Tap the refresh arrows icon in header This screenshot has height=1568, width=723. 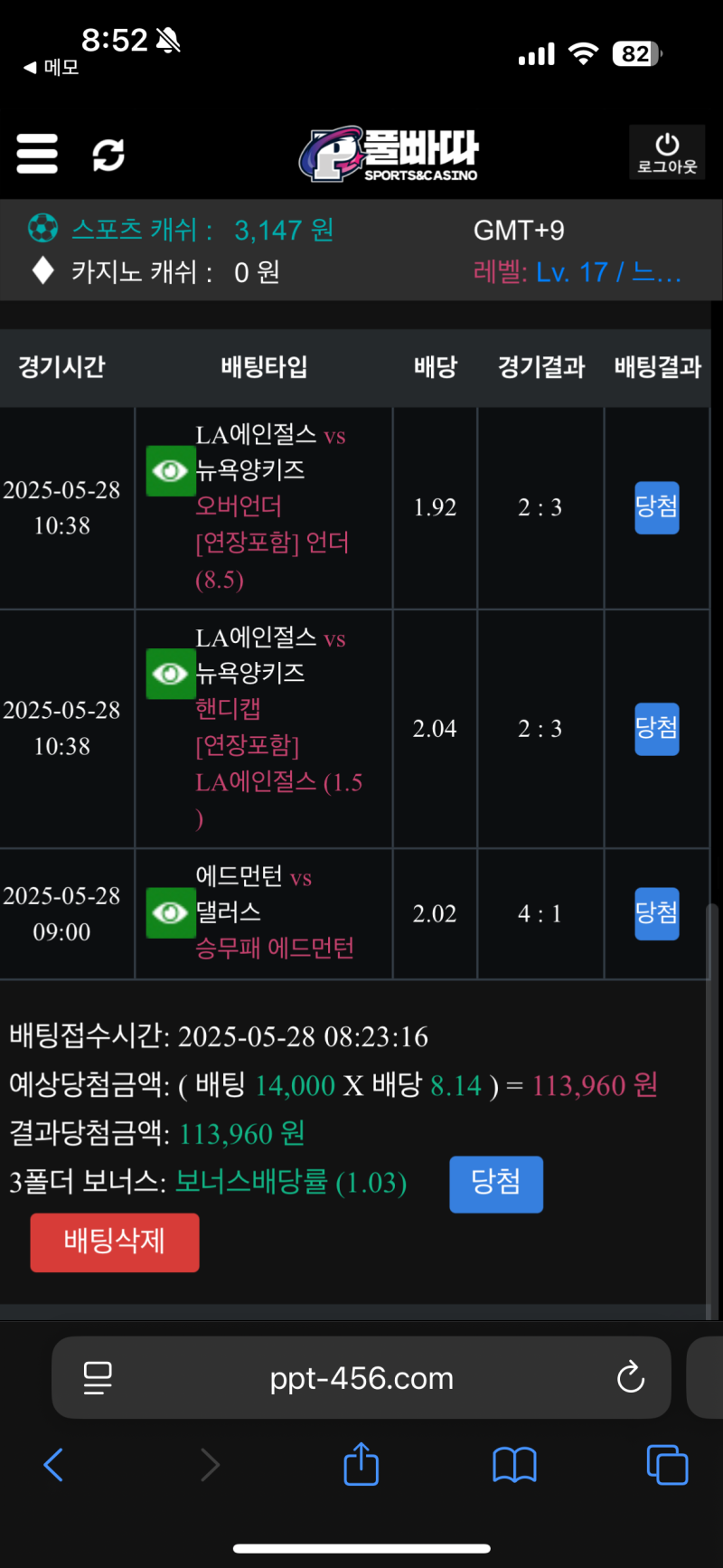click(108, 155)
